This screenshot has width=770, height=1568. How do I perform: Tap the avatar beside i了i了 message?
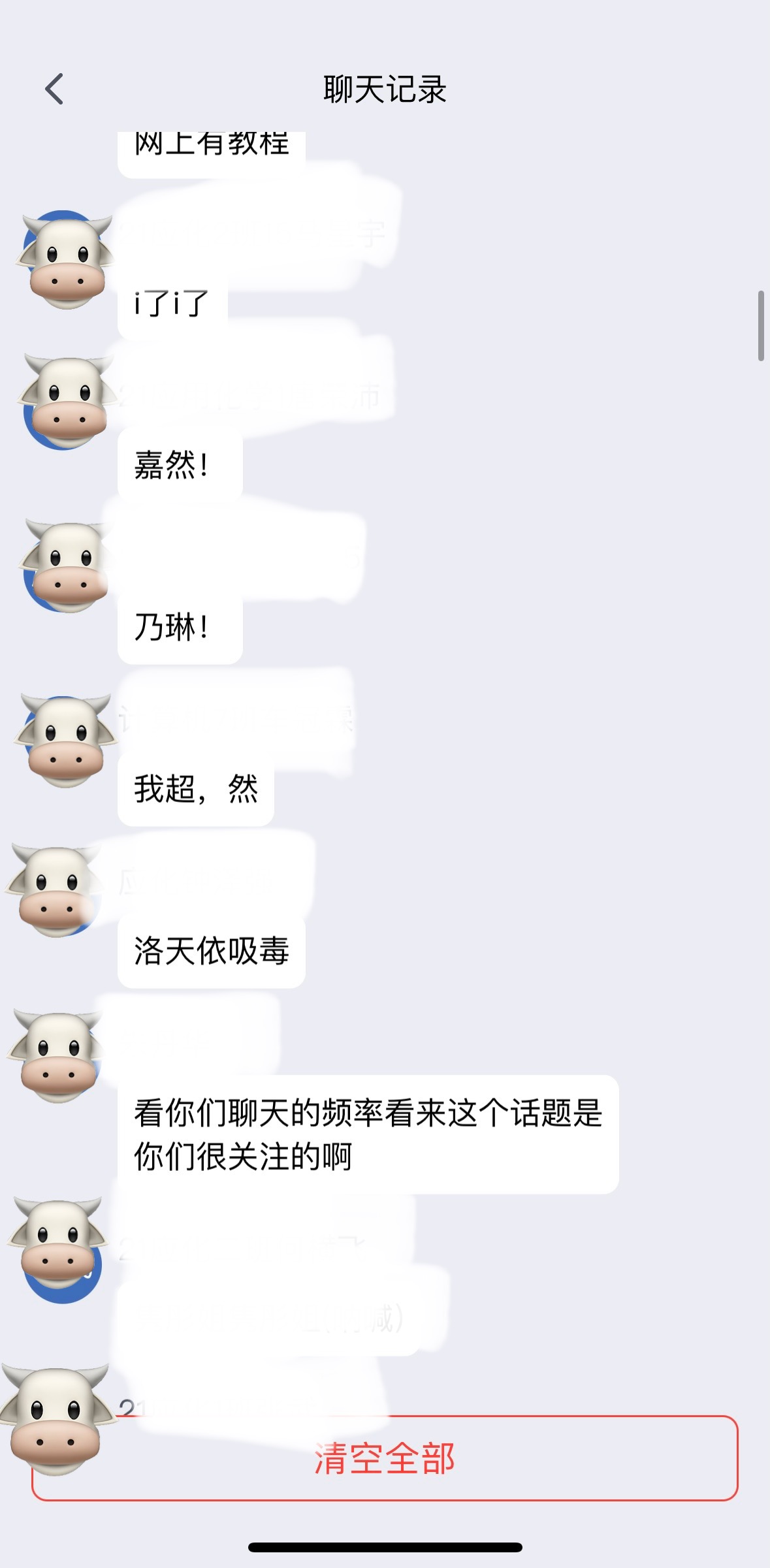click(x=64, y=260)
